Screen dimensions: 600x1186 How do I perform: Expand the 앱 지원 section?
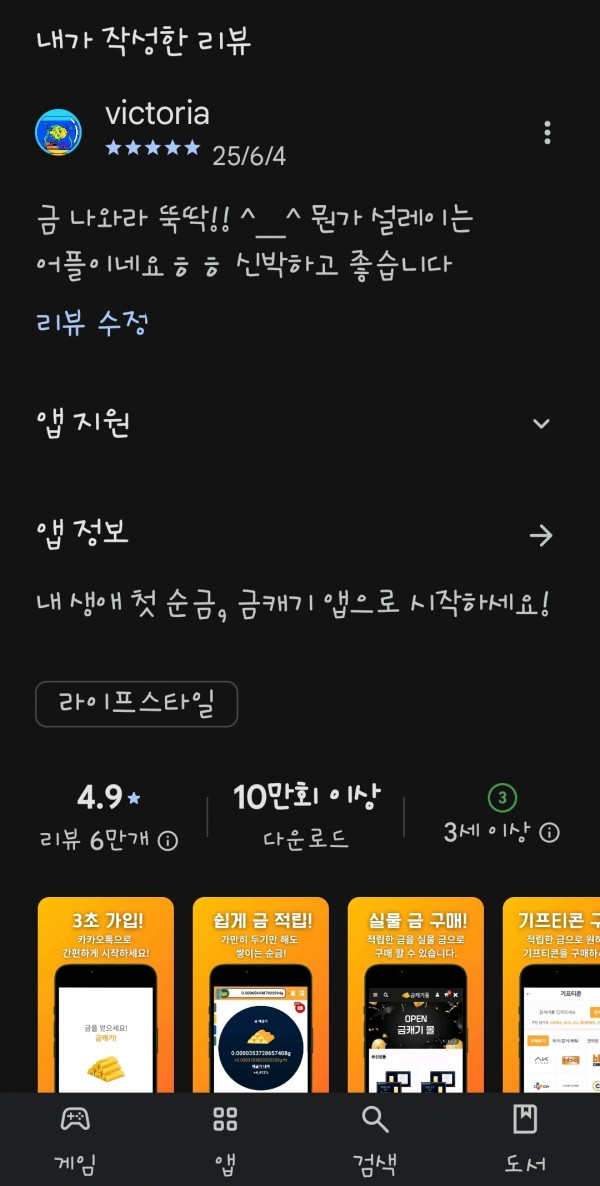[300, 423]
